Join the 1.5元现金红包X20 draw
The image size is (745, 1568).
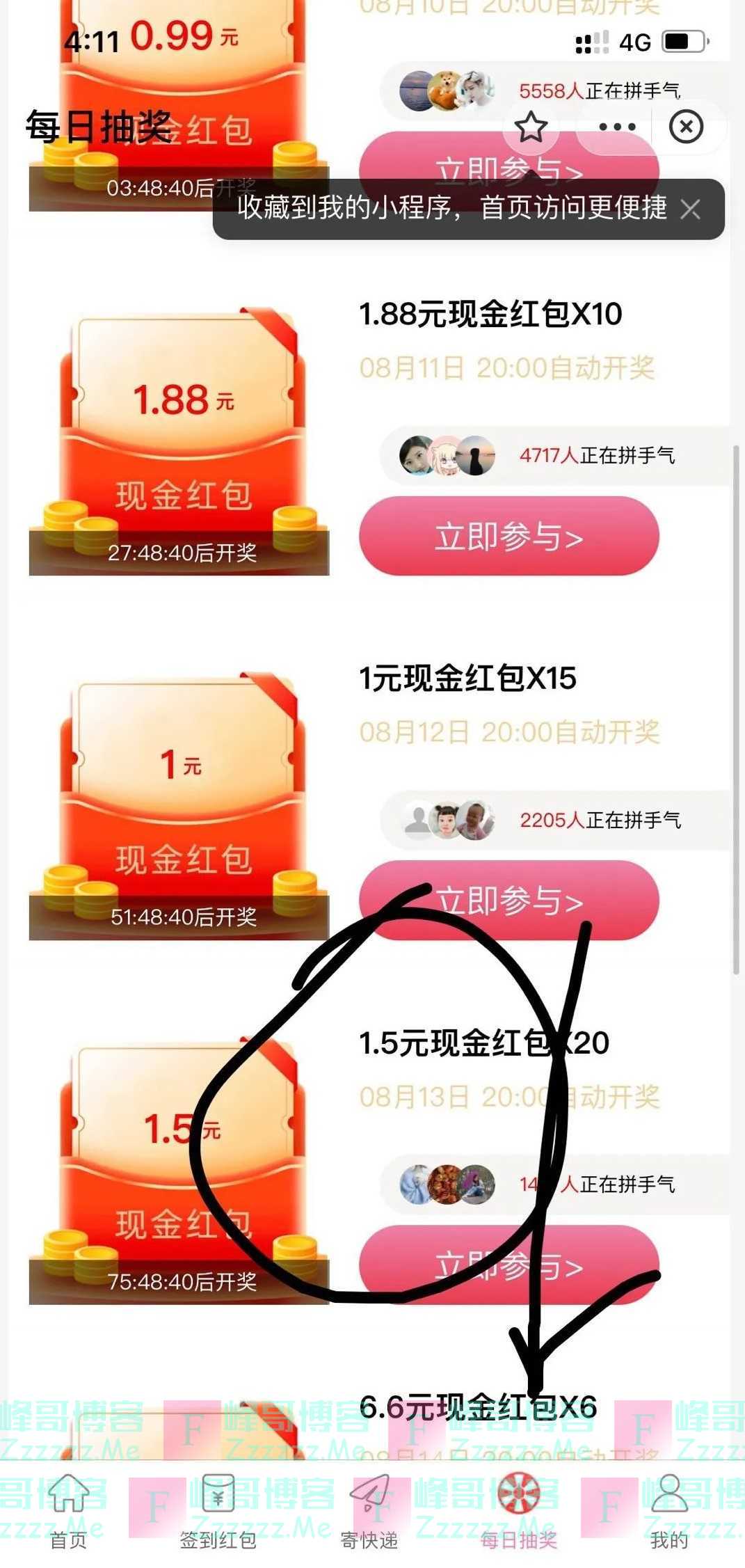(x=508, y=1265)
